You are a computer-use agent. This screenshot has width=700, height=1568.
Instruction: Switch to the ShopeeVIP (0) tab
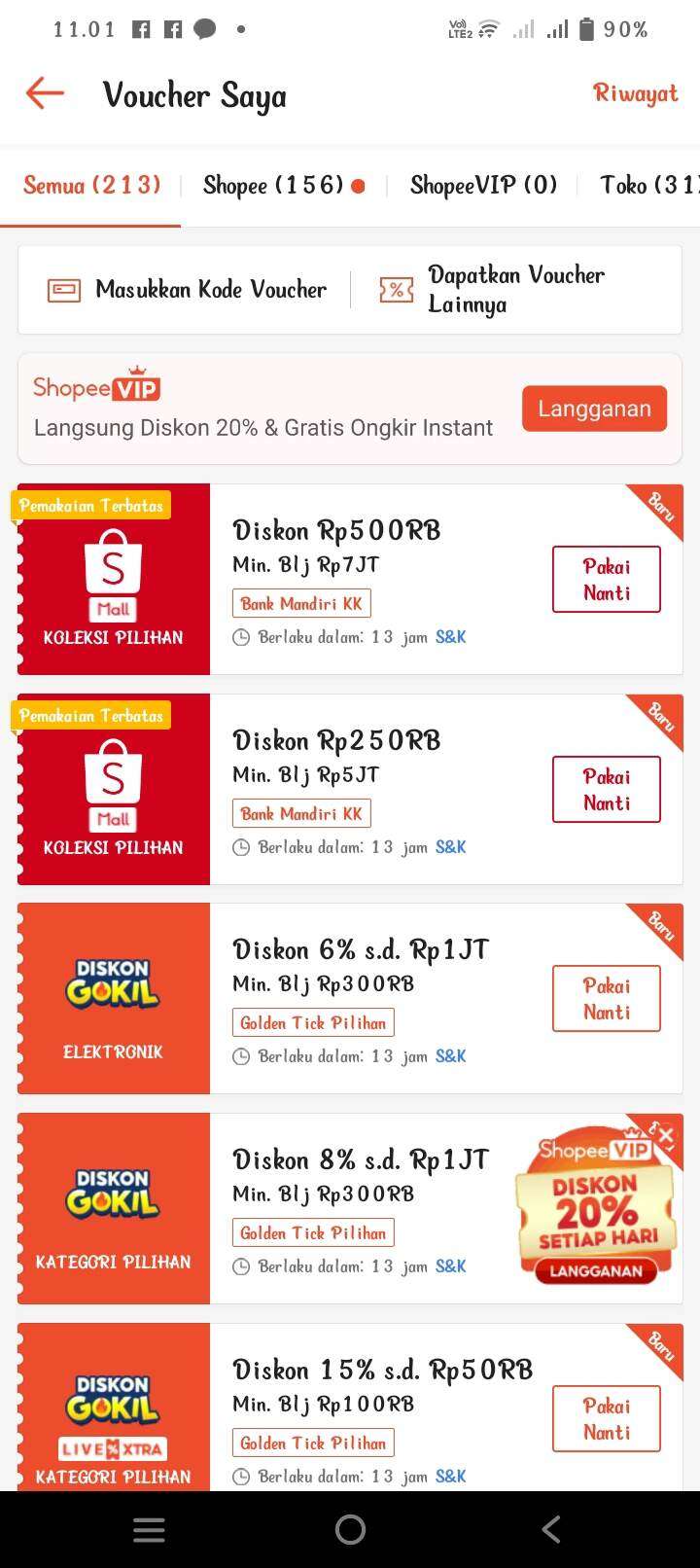point(482,185)
